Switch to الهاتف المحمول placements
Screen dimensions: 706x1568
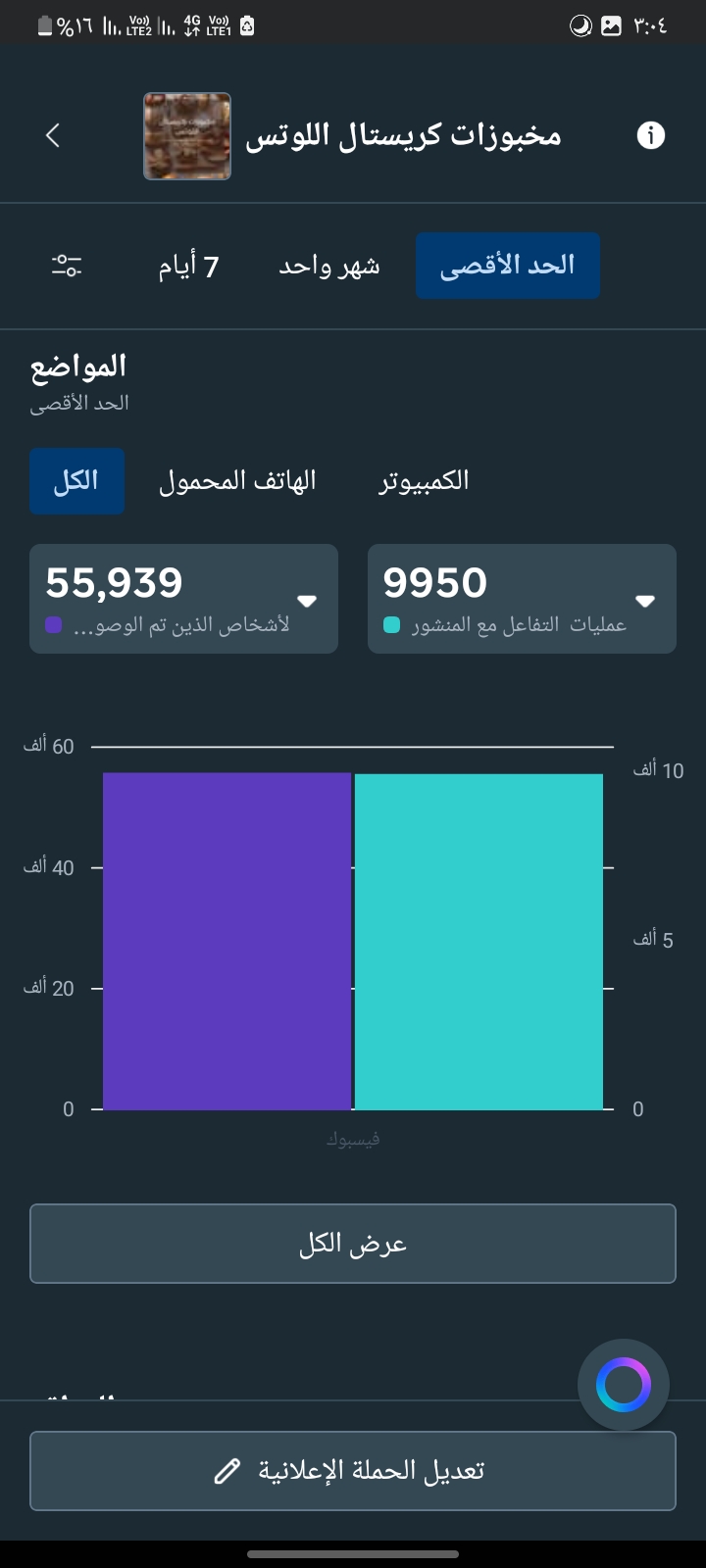[x=238, y=481]
